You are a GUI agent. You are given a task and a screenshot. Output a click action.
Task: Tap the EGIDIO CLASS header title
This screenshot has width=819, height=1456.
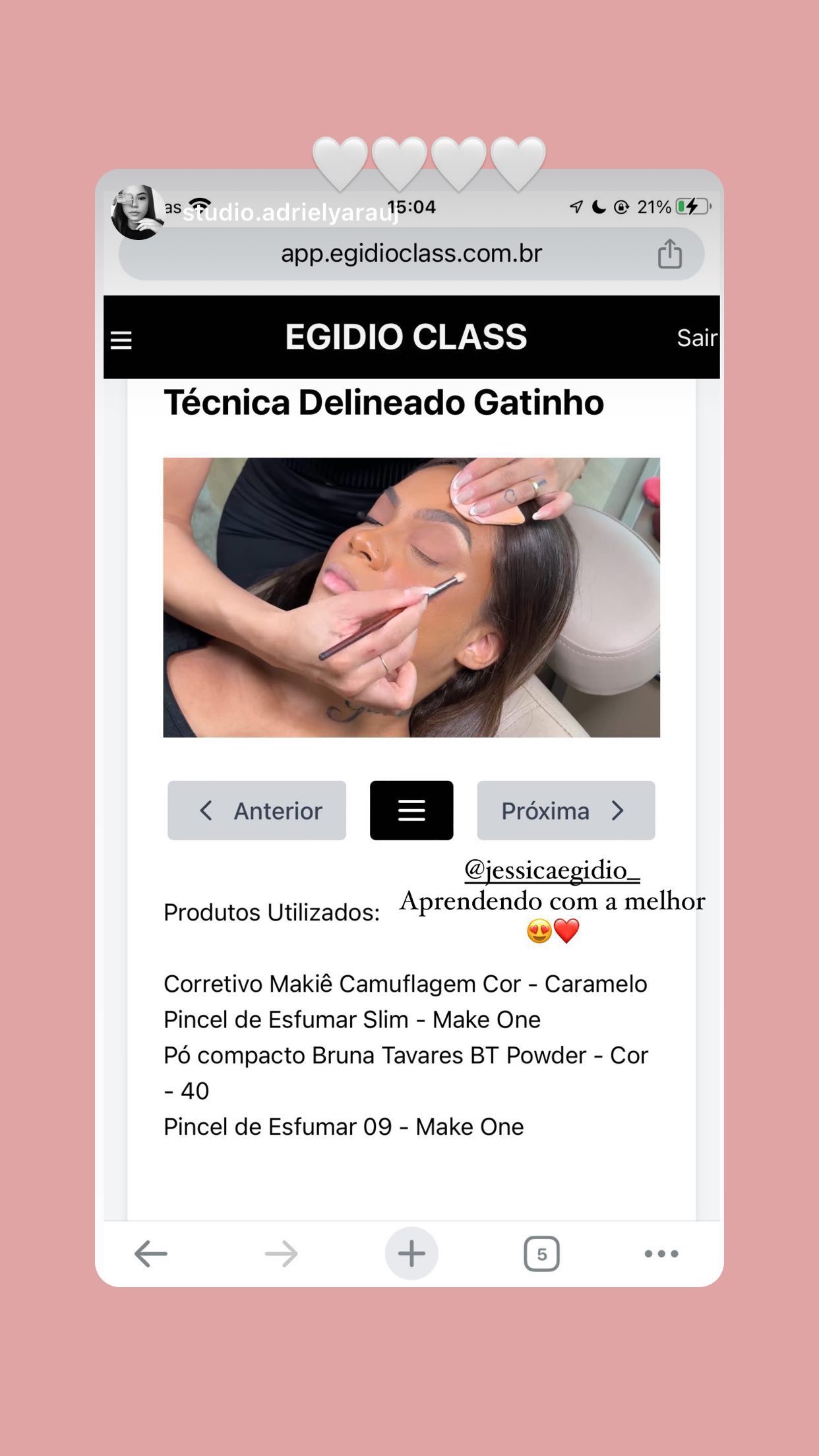(407, 336)
